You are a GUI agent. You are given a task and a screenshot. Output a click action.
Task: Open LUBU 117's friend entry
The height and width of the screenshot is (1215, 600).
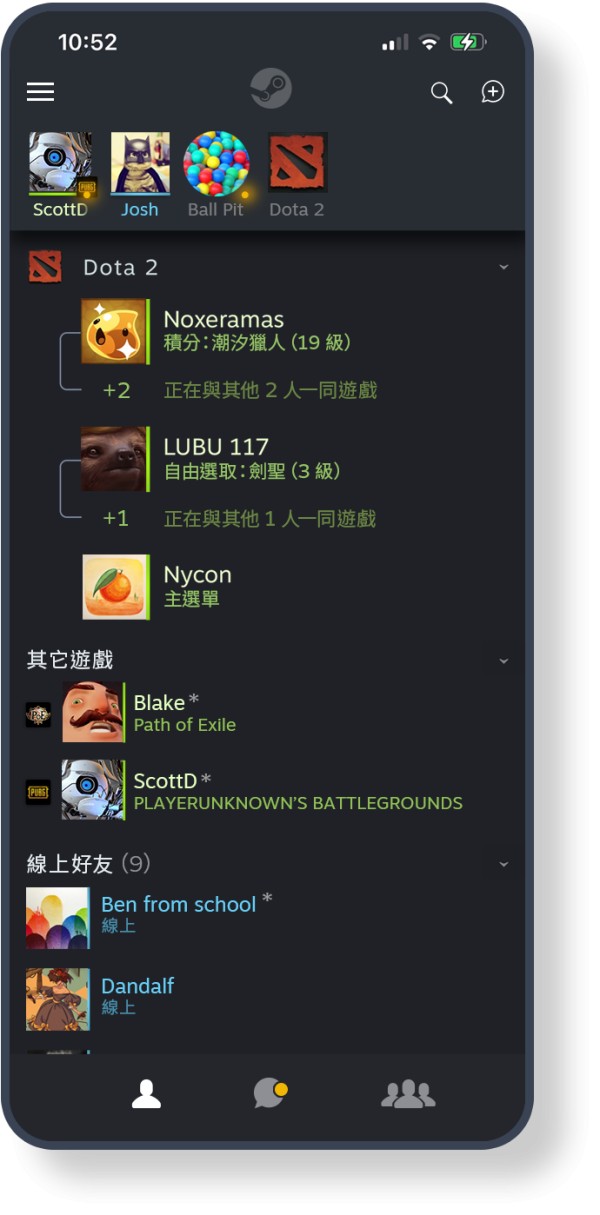click(x=216, y=457)
